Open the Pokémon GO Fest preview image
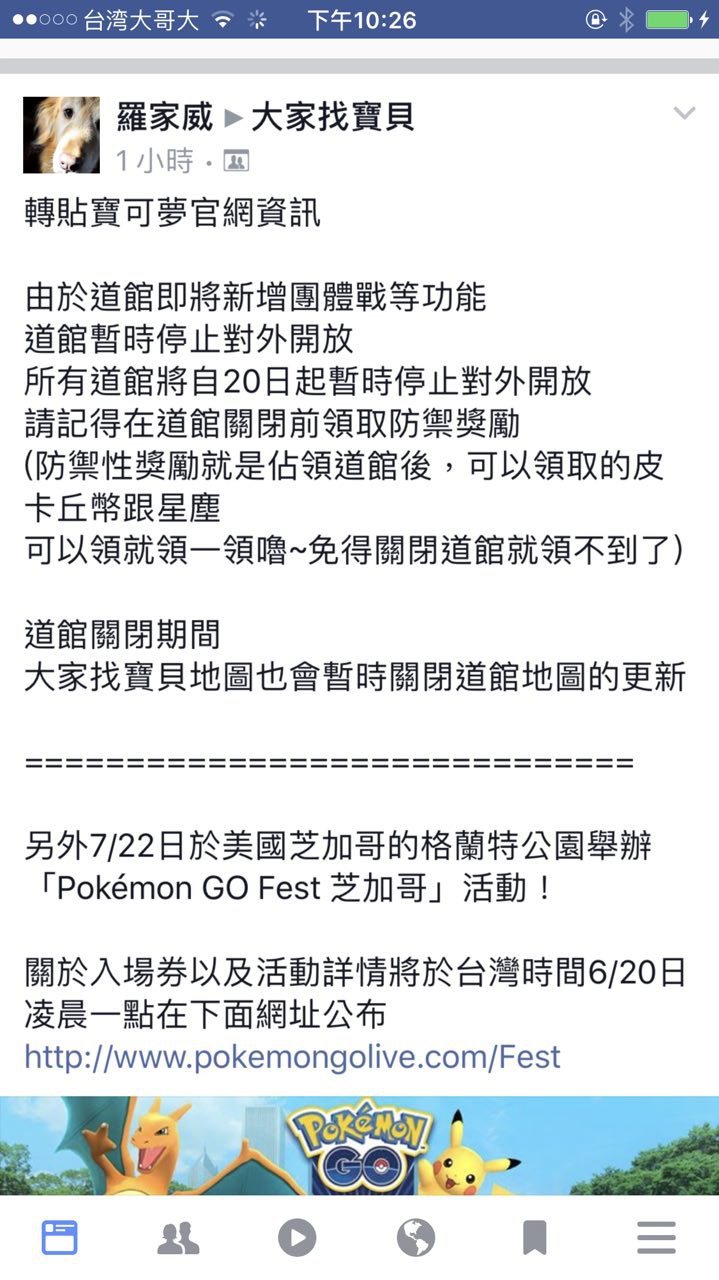This screenshot has width=719, height=1280. (x=359, y=1145)
